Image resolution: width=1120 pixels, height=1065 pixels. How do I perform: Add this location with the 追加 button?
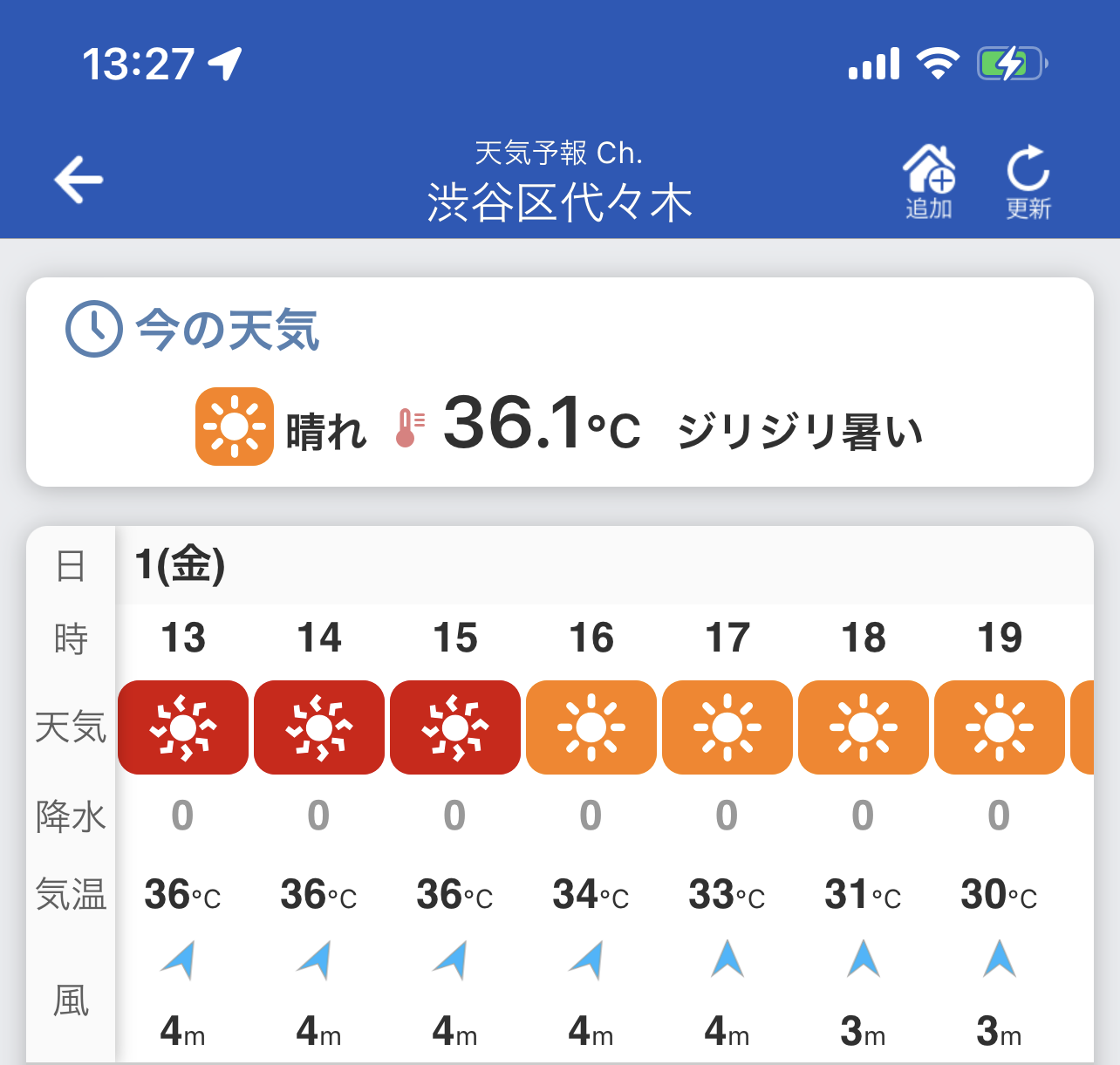click(929, 181)
